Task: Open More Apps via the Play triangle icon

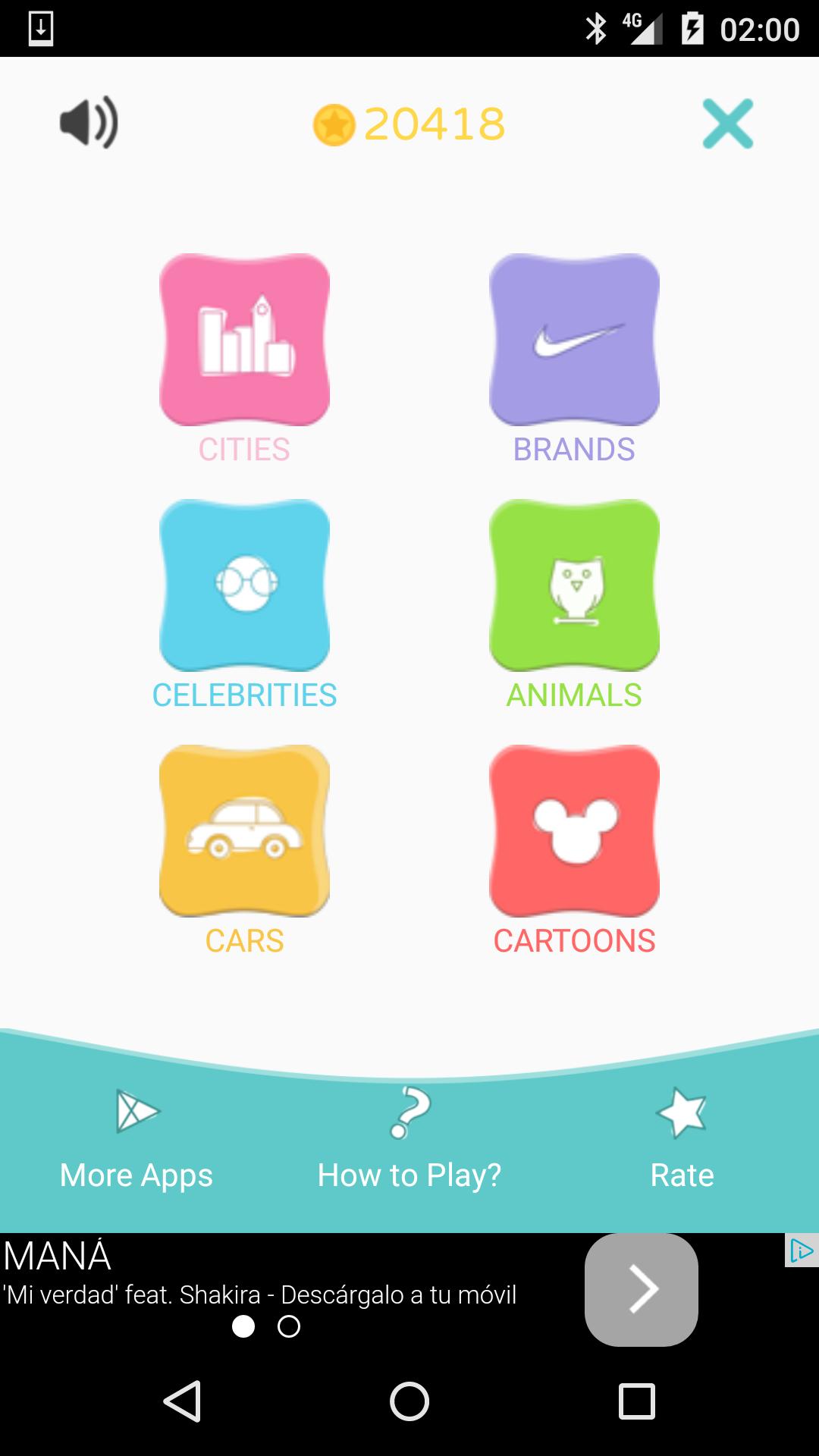Action: (136, 1112)
